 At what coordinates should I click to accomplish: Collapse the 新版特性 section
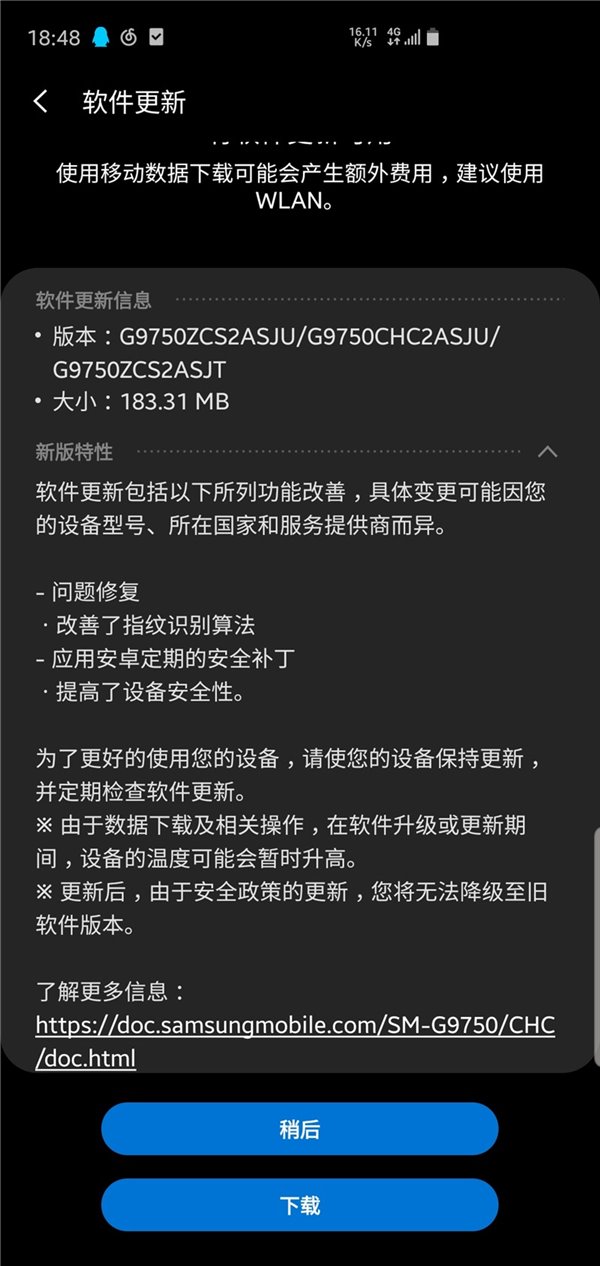[547, 452]
